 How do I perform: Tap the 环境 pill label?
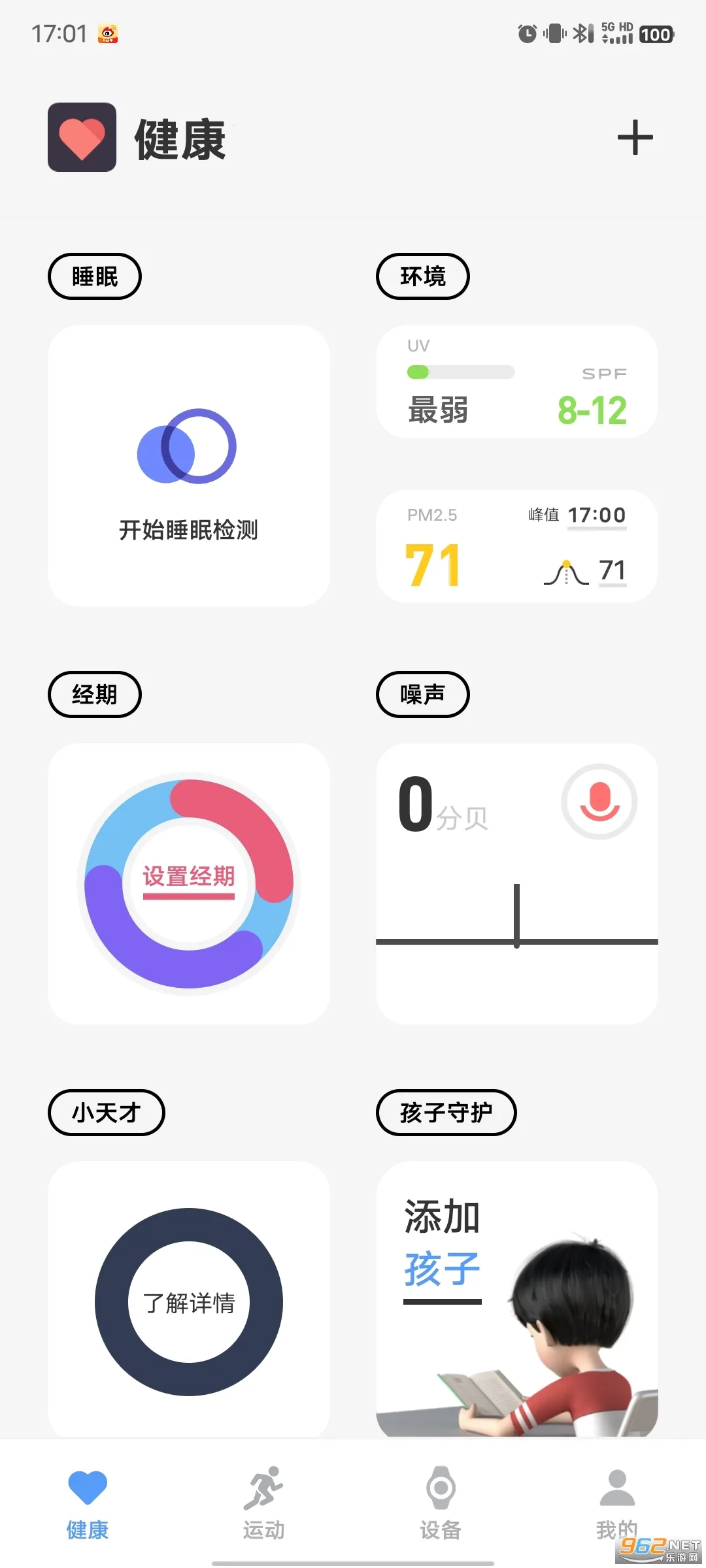click(x=422, y=276)
